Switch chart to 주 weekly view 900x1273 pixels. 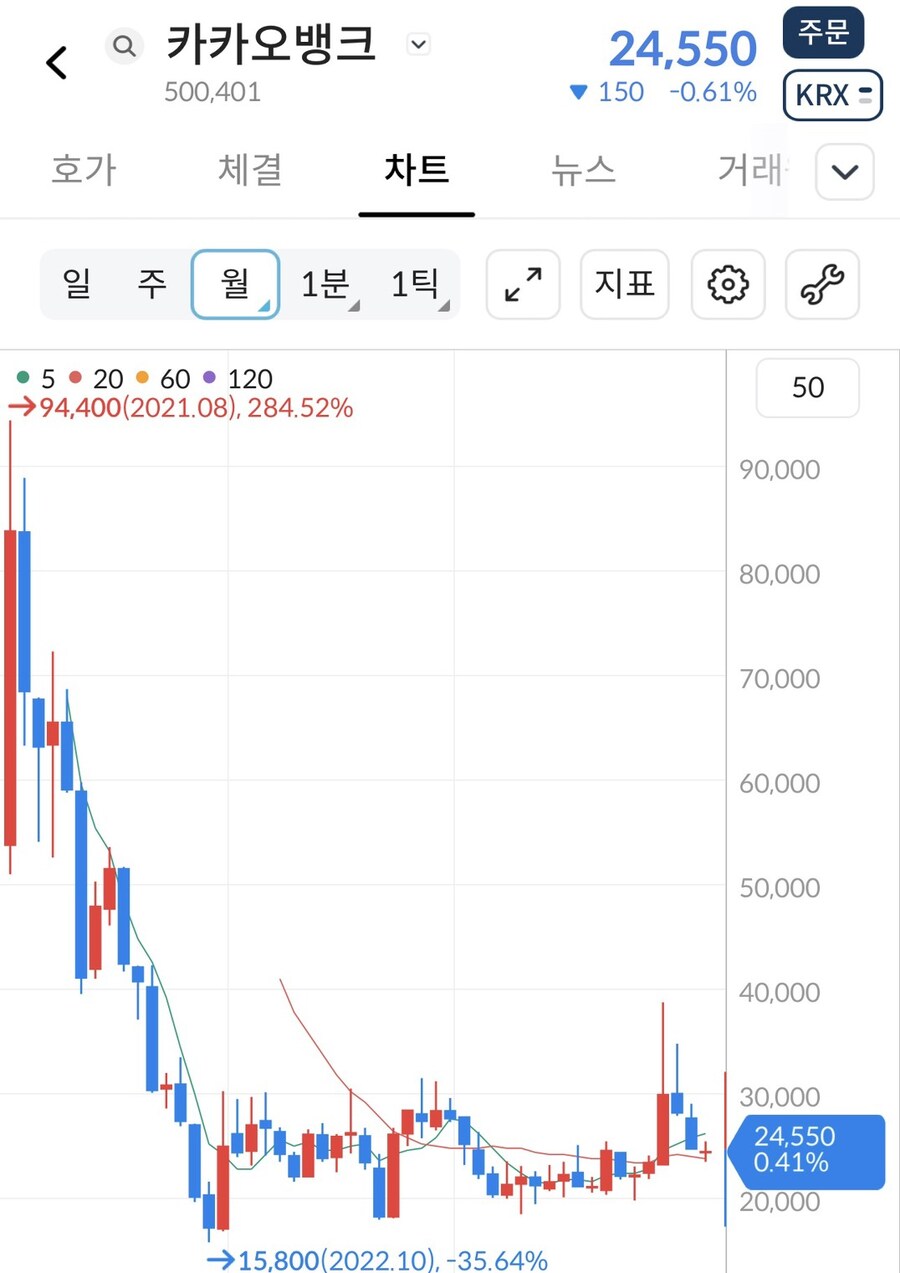152,284
